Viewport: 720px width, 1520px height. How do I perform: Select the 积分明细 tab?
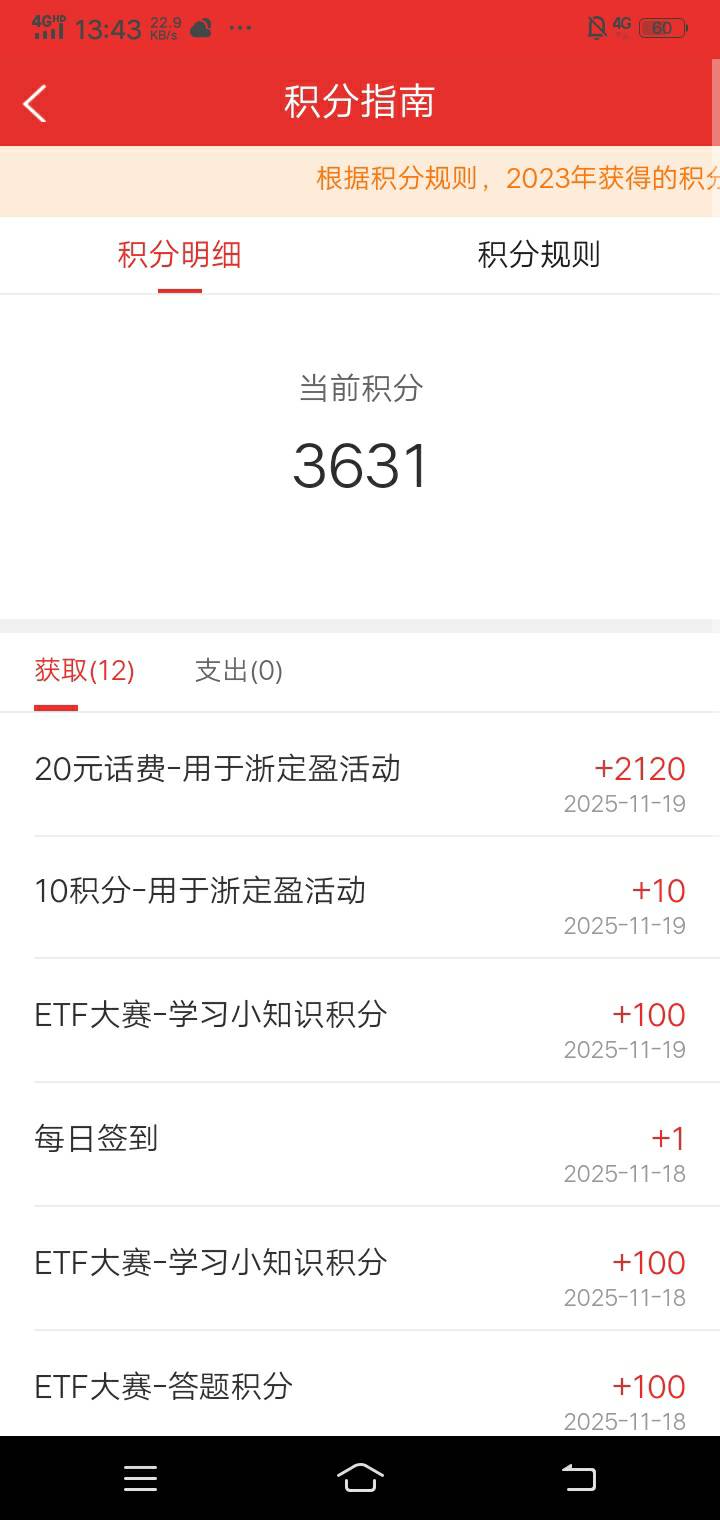[180, 255]
